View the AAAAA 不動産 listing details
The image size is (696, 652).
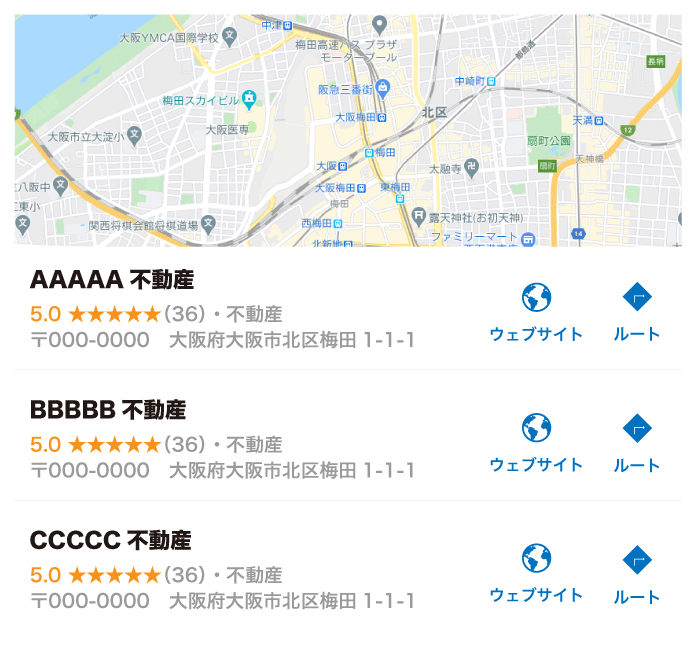coord(112,279)
